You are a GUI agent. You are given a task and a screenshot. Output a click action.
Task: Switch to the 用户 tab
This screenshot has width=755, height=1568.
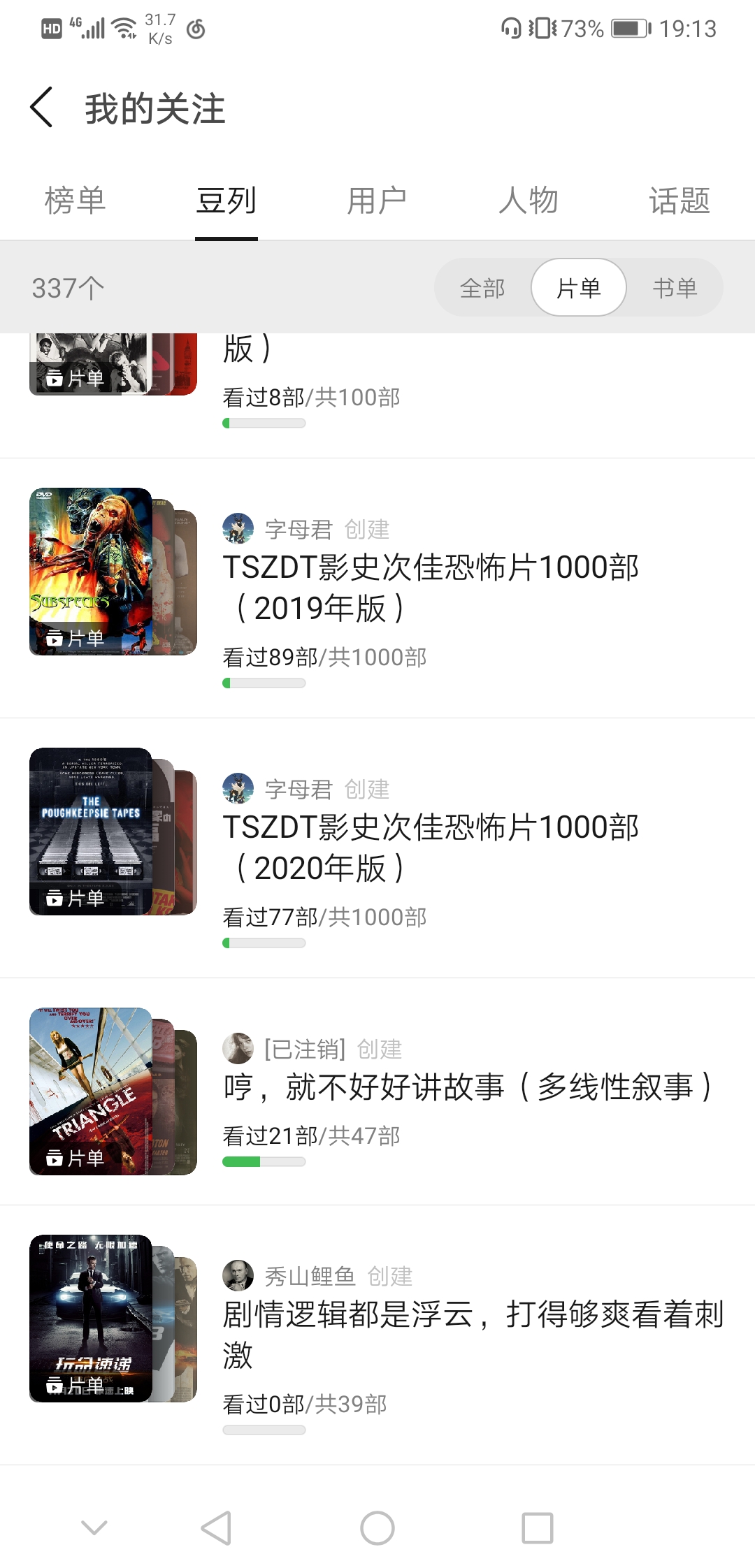coord(377,201)
